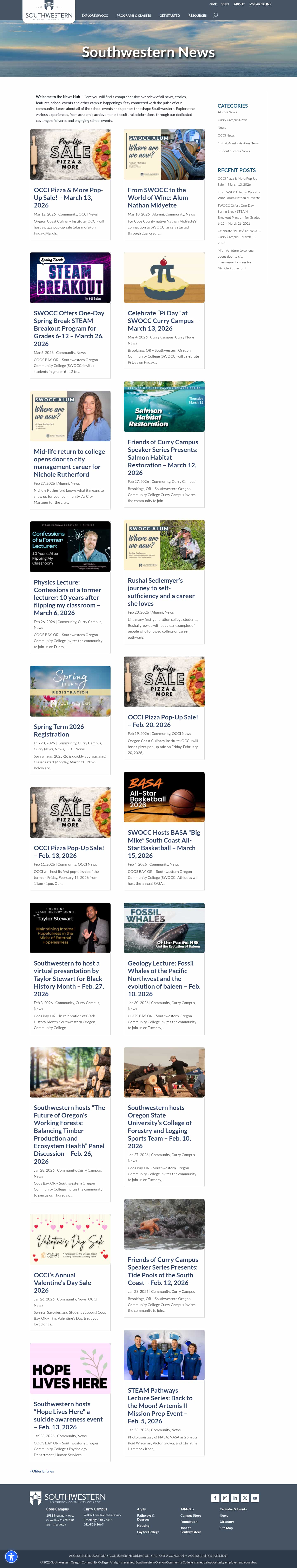The width and height of the screenshot is (297, 1568).
Task: Open Calendar & Events footer link
Action: [x=233, y=1509]
